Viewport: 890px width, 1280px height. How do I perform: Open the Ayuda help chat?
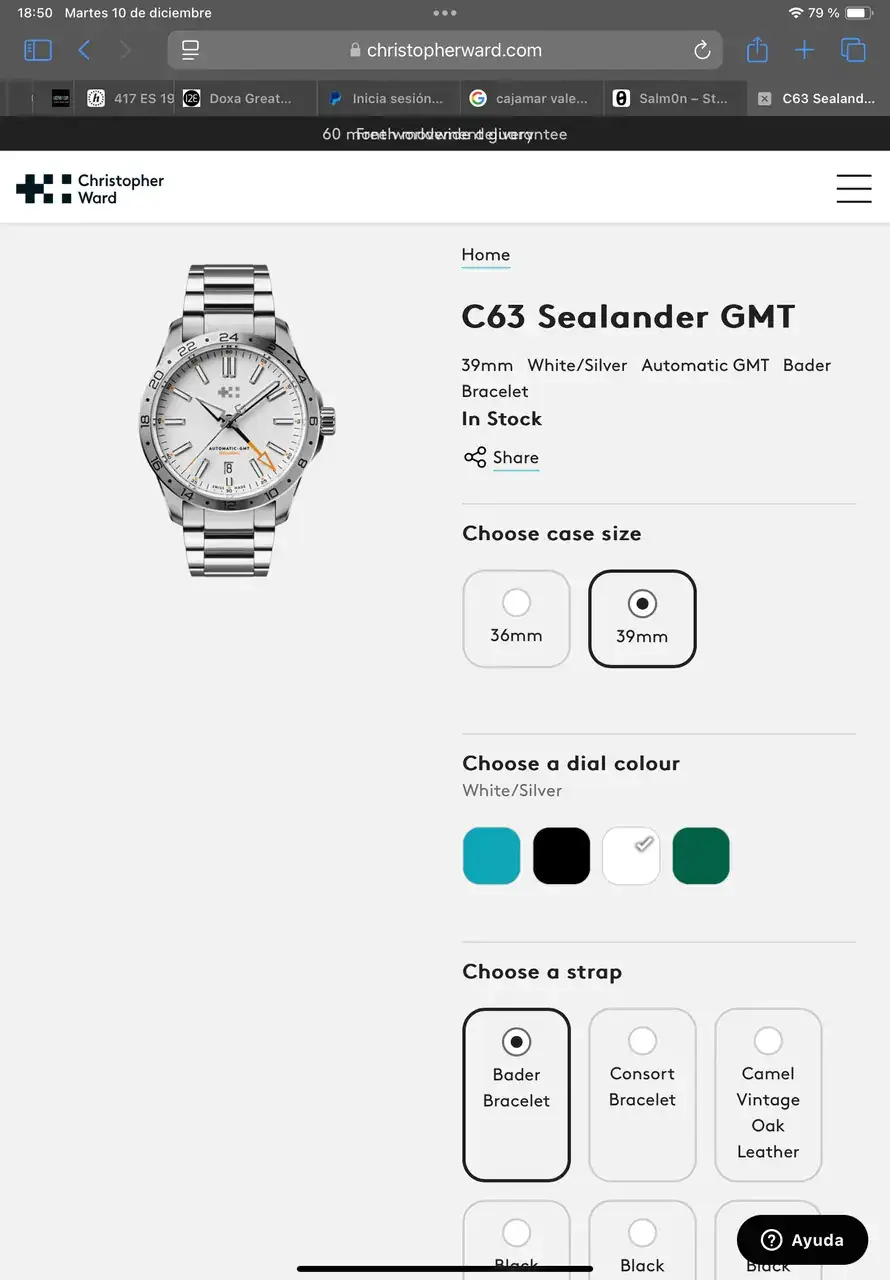point(802,1240)
